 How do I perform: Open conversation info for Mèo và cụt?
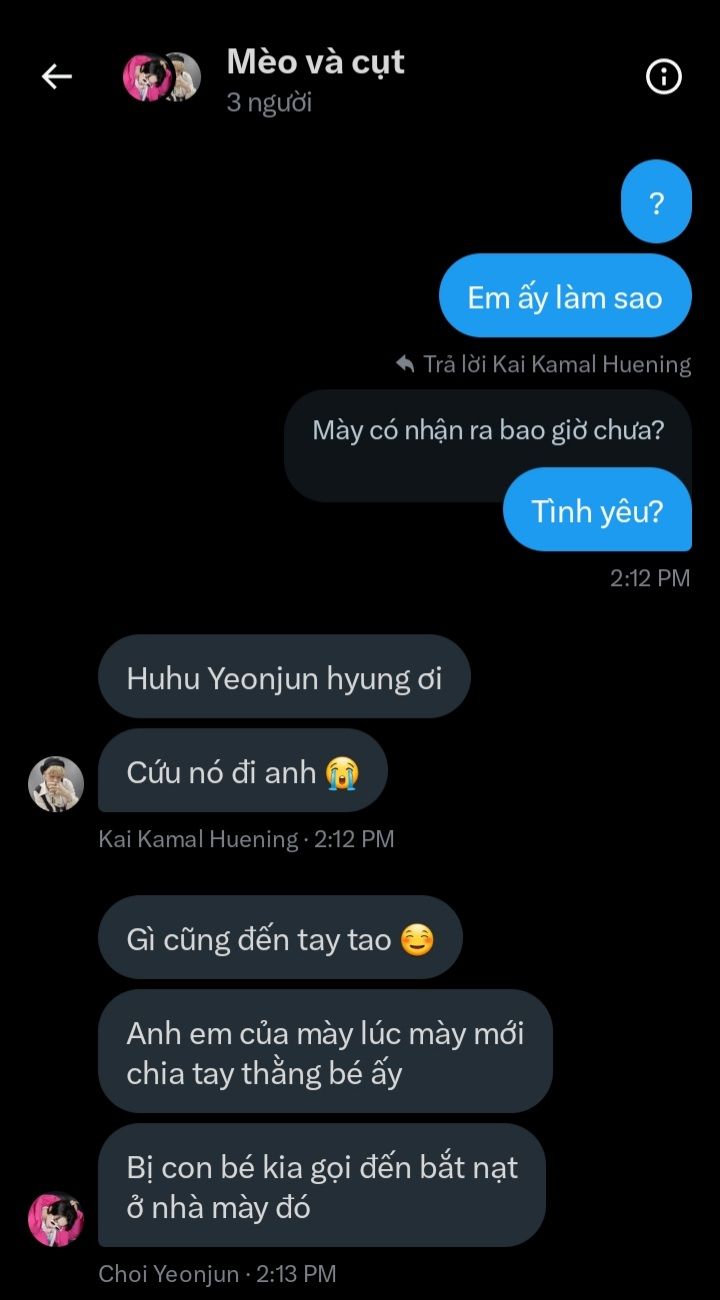pos(664,76)
